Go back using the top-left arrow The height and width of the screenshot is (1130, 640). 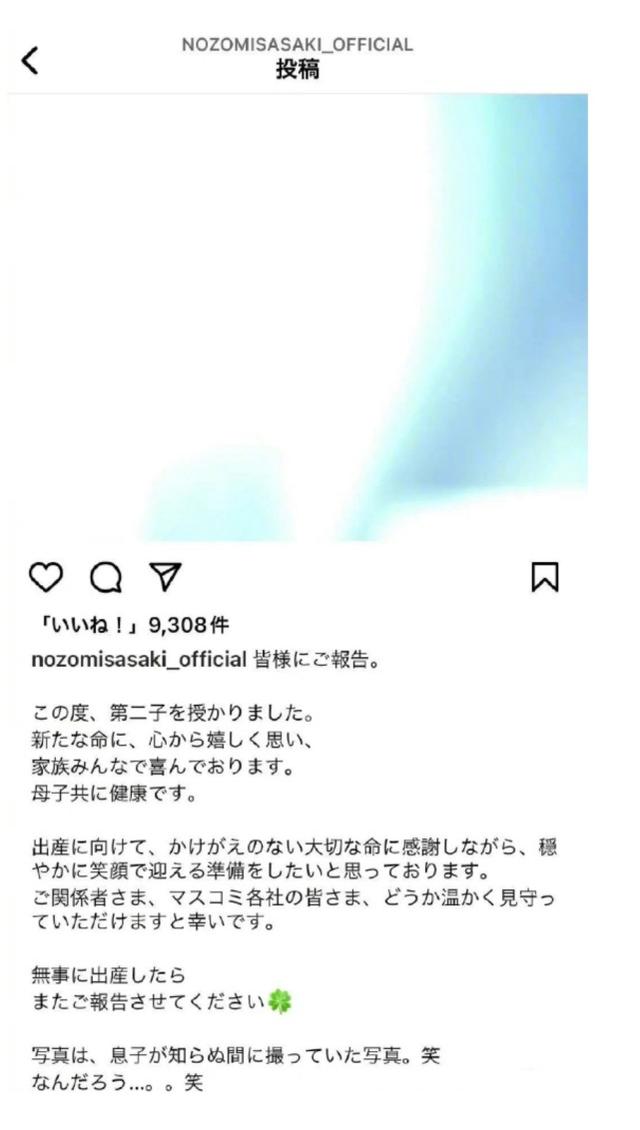point(31,60)
